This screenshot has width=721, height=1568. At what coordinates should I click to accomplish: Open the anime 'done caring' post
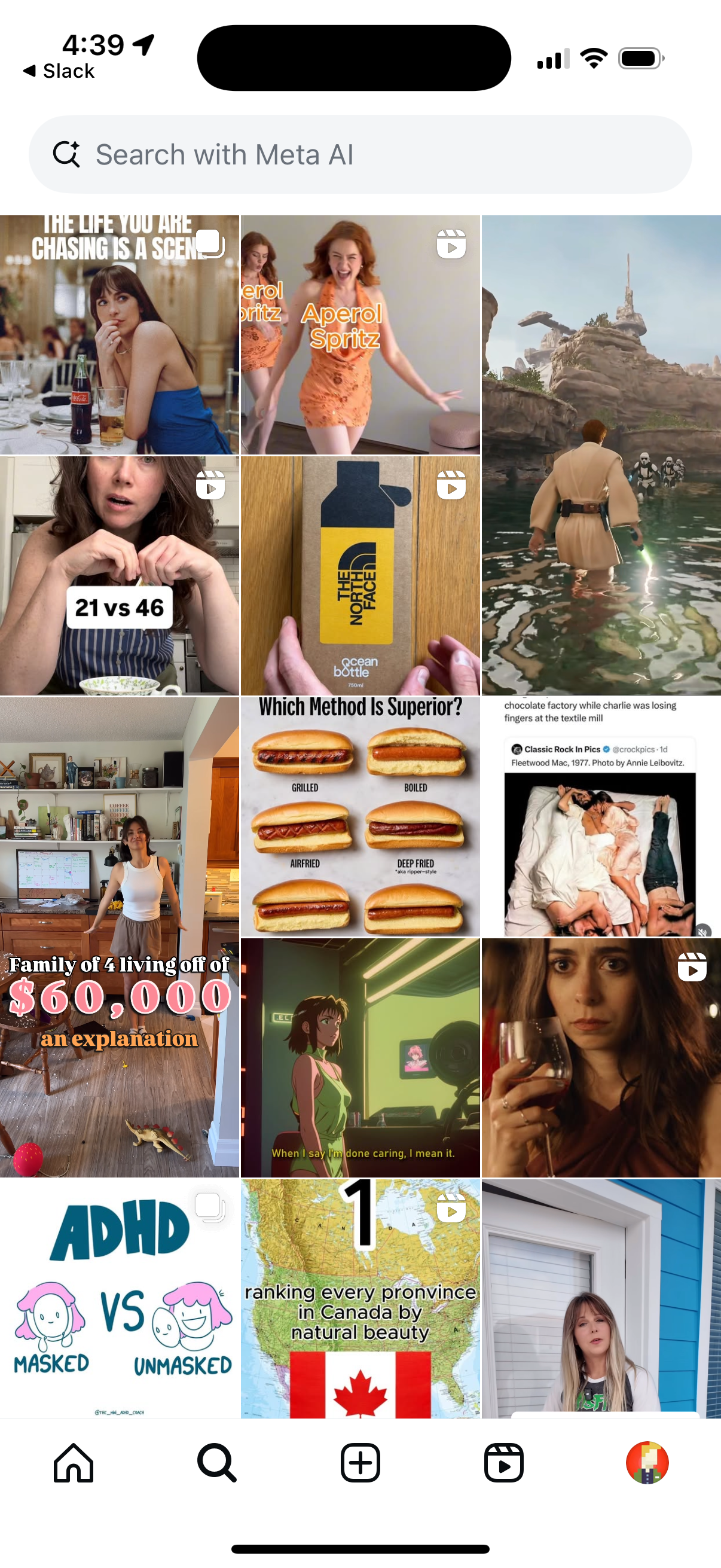[360, 1057]
